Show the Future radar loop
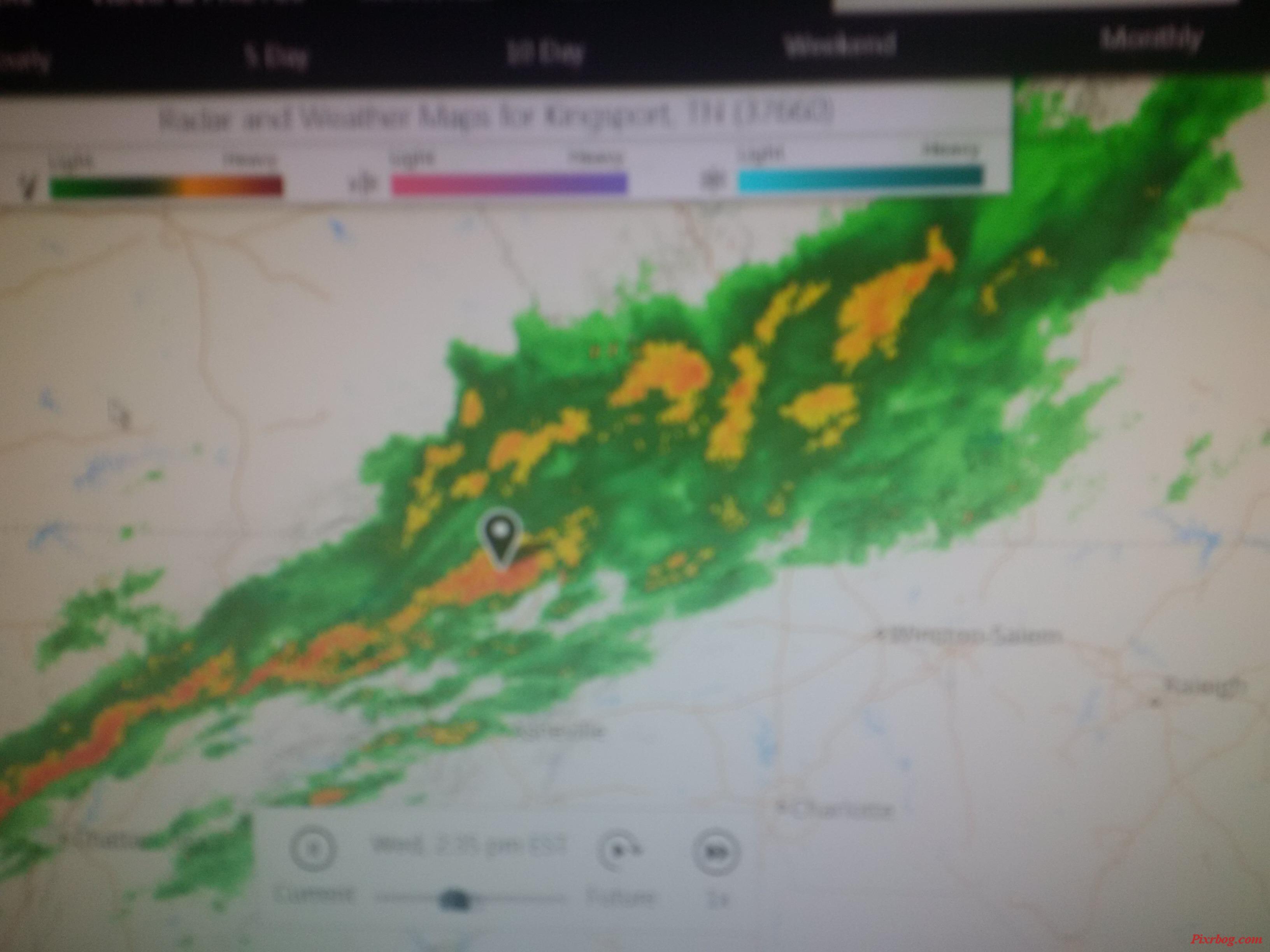 click(x=620, y=849)
